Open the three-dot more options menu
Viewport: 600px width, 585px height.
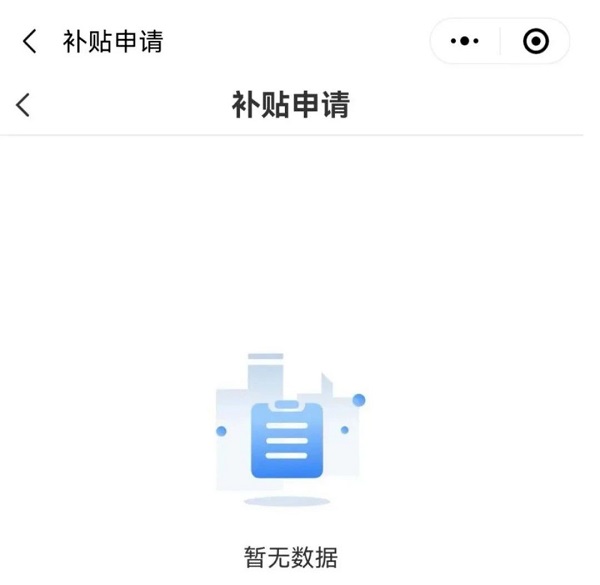coord(465,41)
